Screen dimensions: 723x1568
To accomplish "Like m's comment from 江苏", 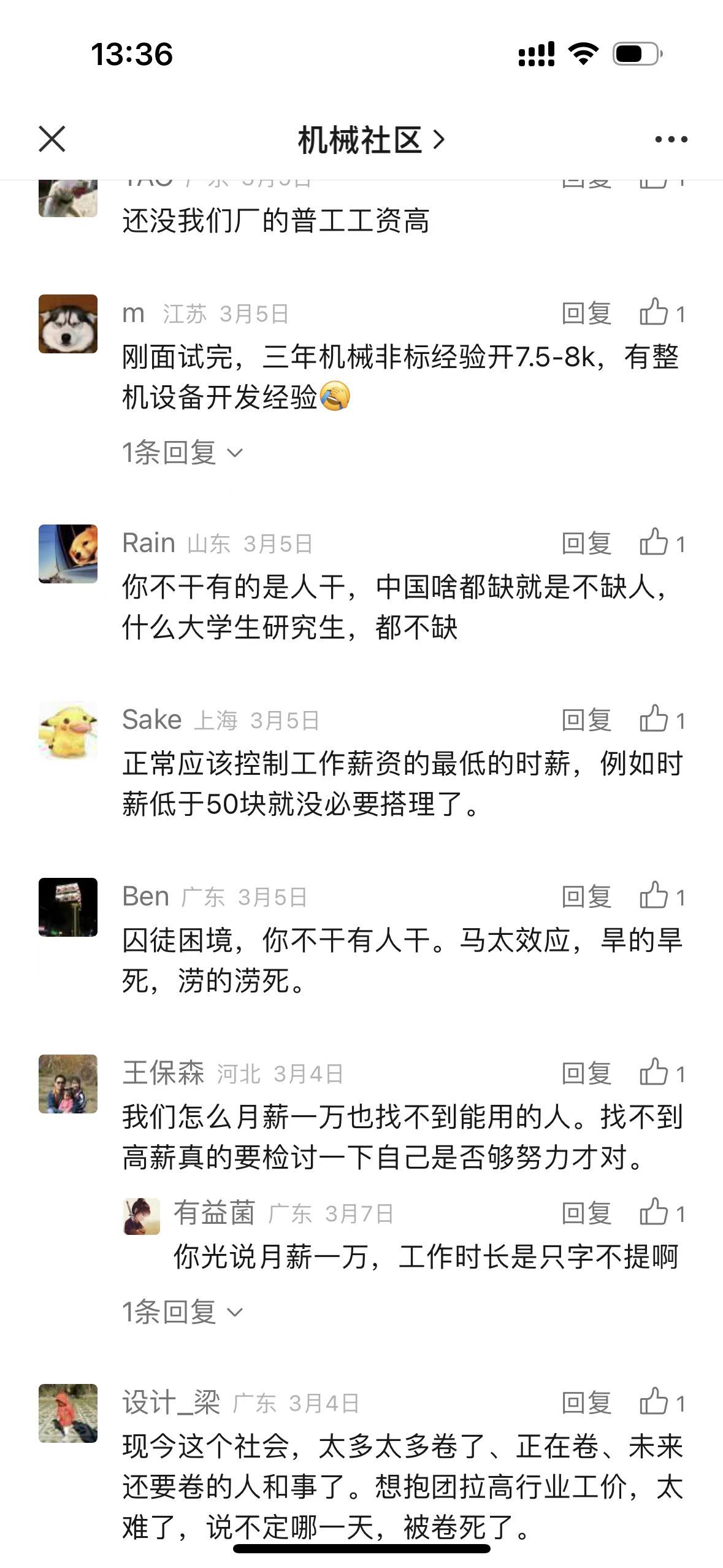I will tap(654, 312).
